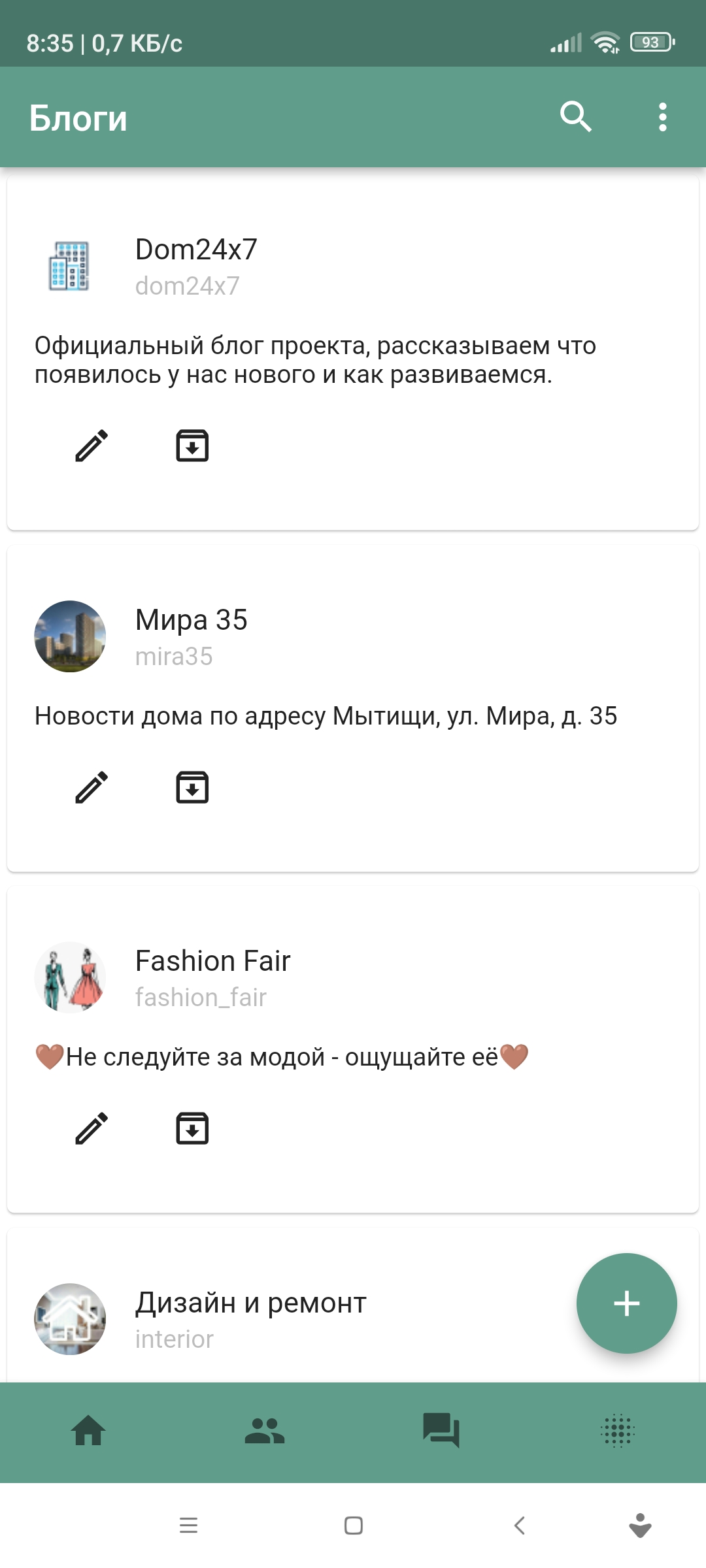Edit the Dom24x7 blog with the pencil icon

coord(92,446)
